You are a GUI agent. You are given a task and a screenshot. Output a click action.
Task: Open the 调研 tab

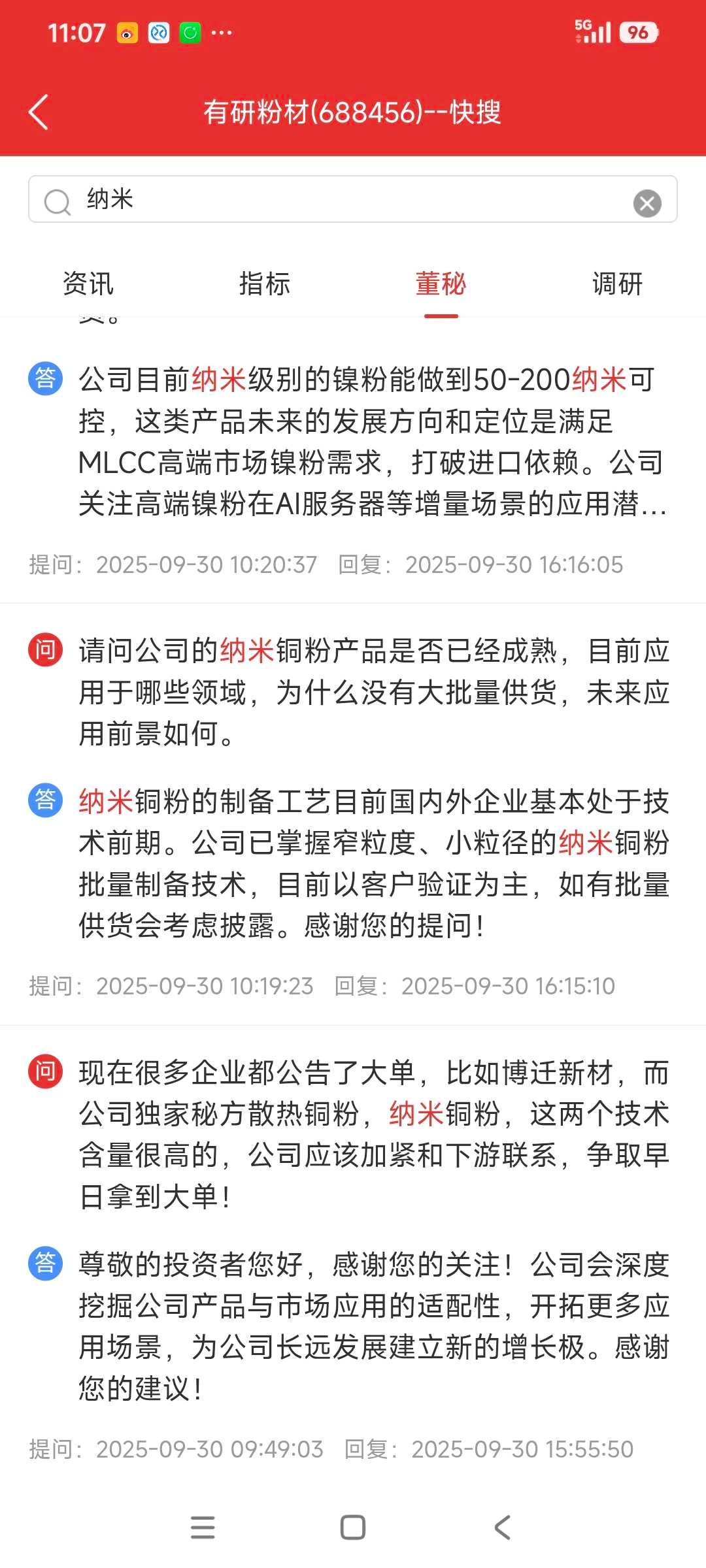point(618,284)
